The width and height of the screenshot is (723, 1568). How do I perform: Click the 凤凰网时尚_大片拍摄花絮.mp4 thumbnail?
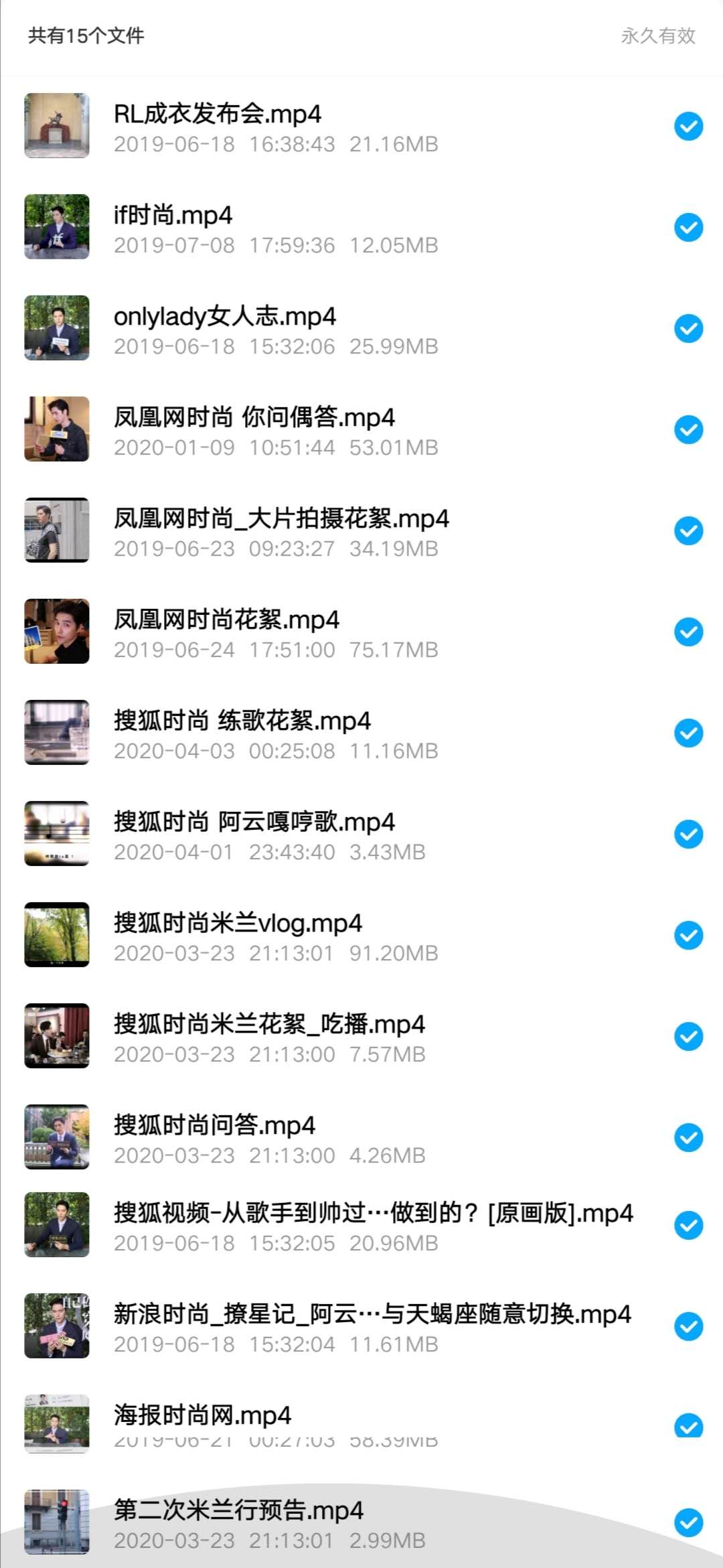click(56, 530)
